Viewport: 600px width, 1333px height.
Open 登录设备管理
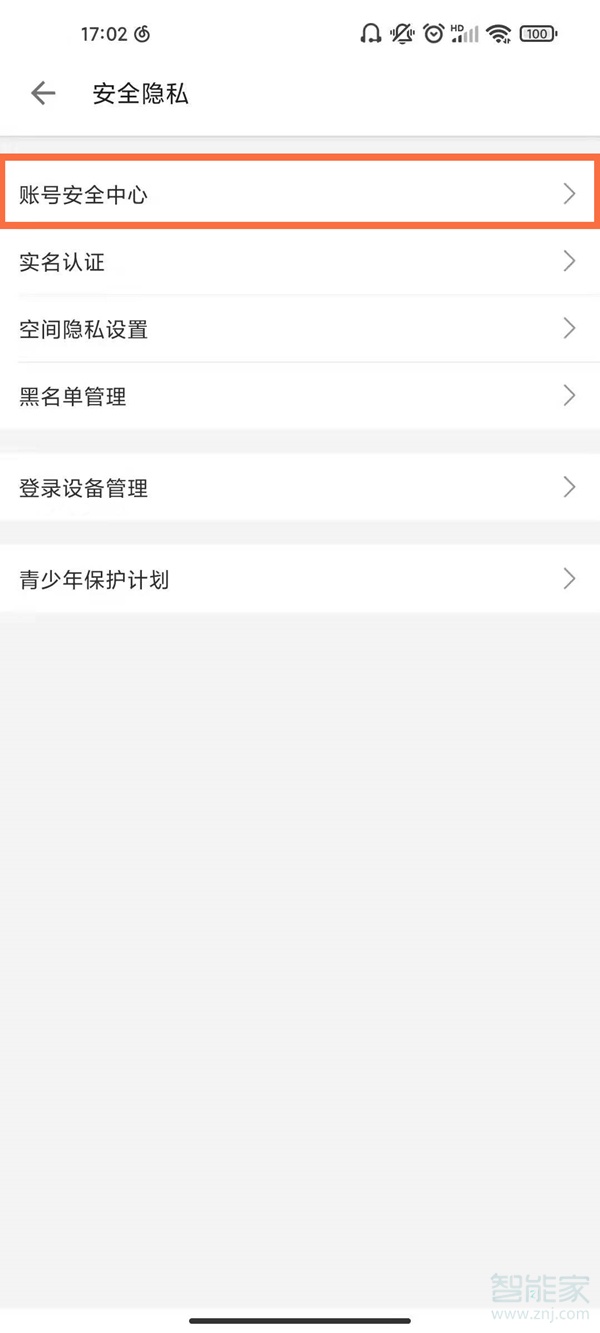(x=298, y=488)
